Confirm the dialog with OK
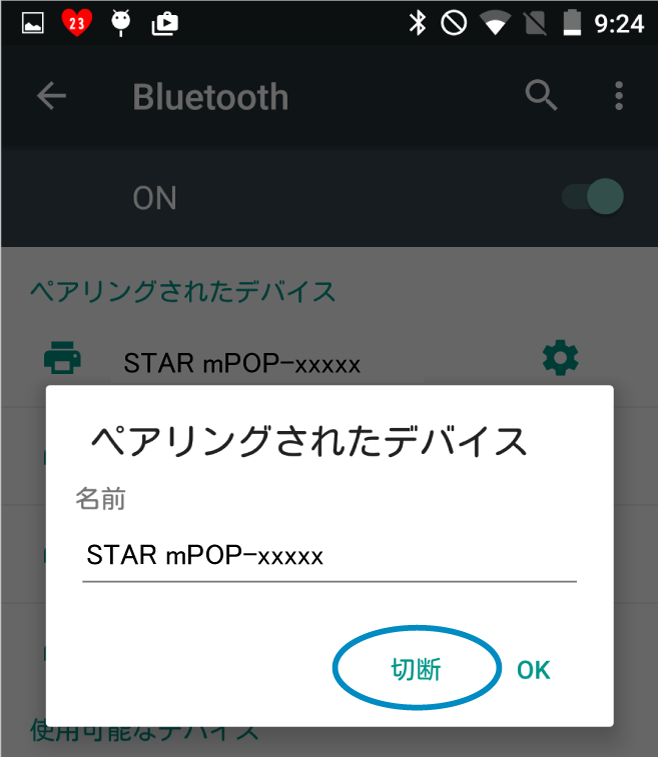This screenshot has width=658, height=757. pos(533,670)
